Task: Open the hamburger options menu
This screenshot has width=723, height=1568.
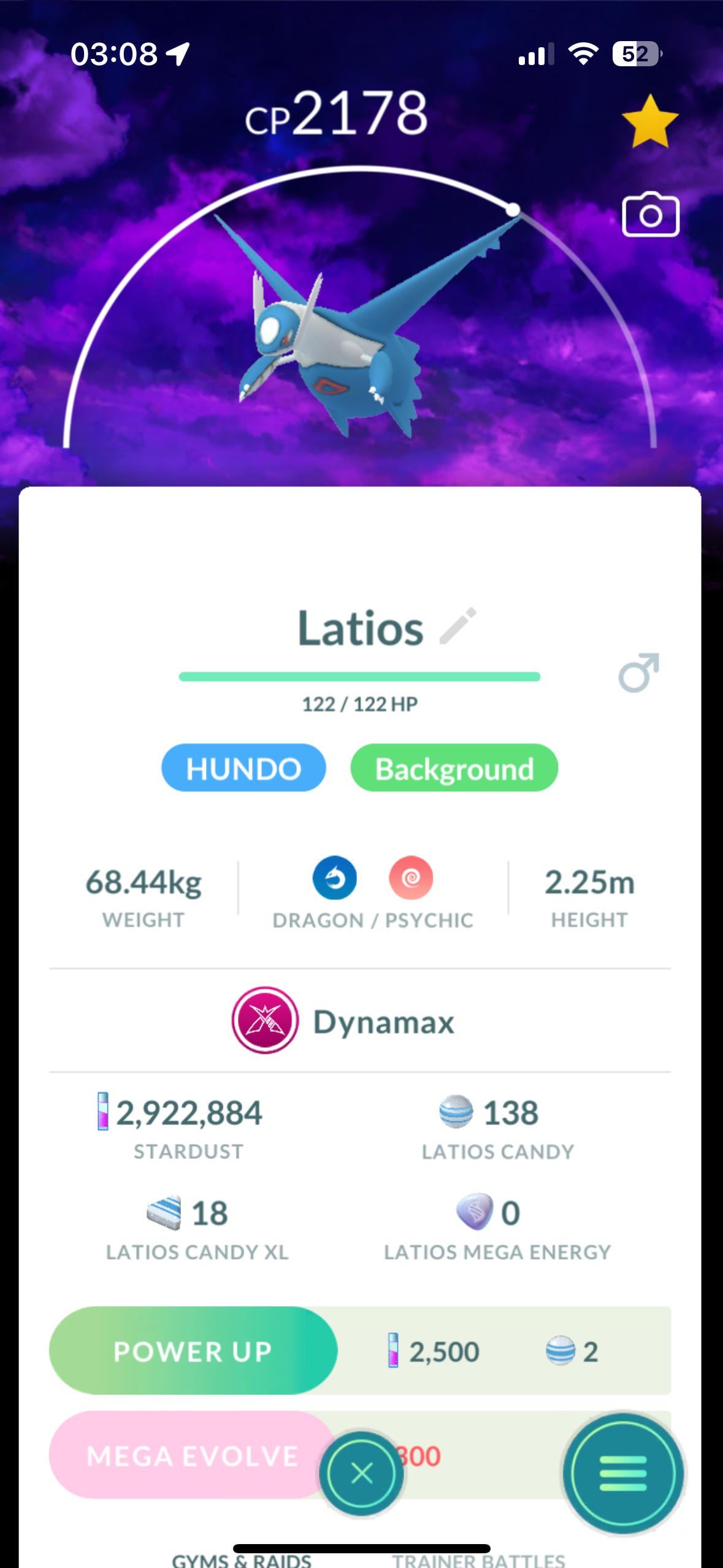Action: pyautogui.click(x=623, y=1473)
